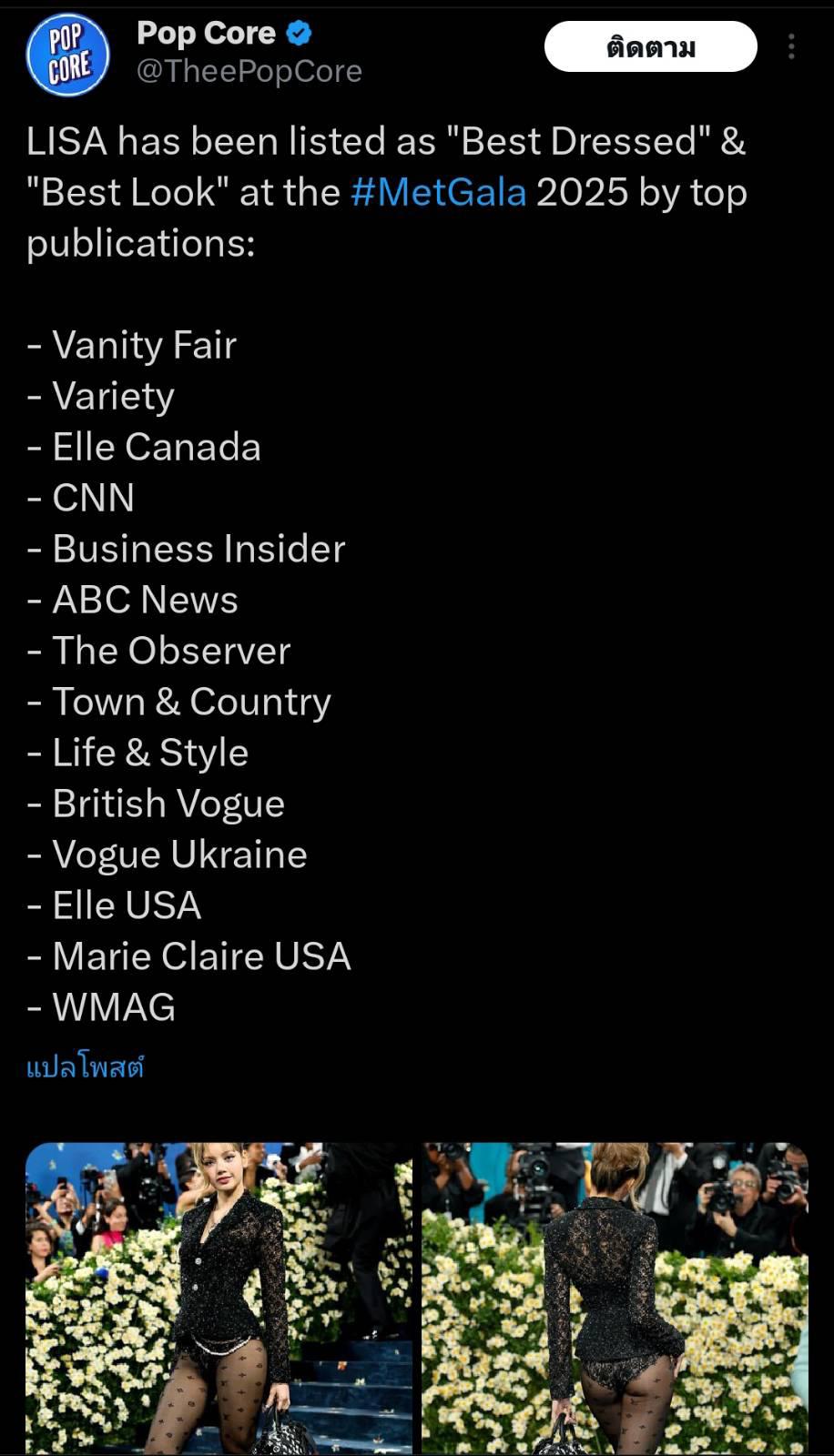The height and width of the screenshot is (1456, 834).
Task: Open Pop Core's profile avatar
Action: (x=66, y=54)
